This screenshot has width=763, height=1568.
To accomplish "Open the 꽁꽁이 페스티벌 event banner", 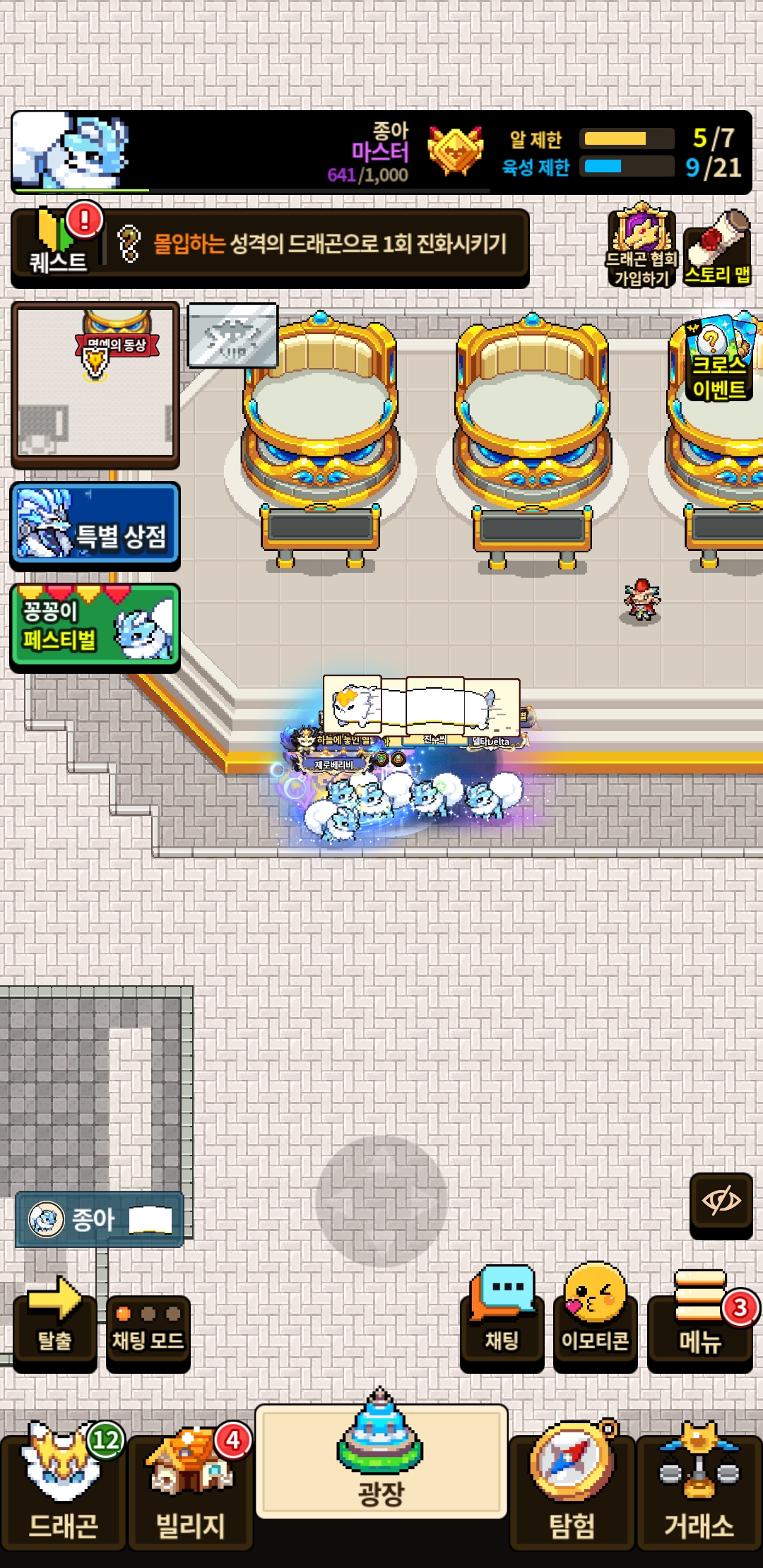I will [95, 626].
